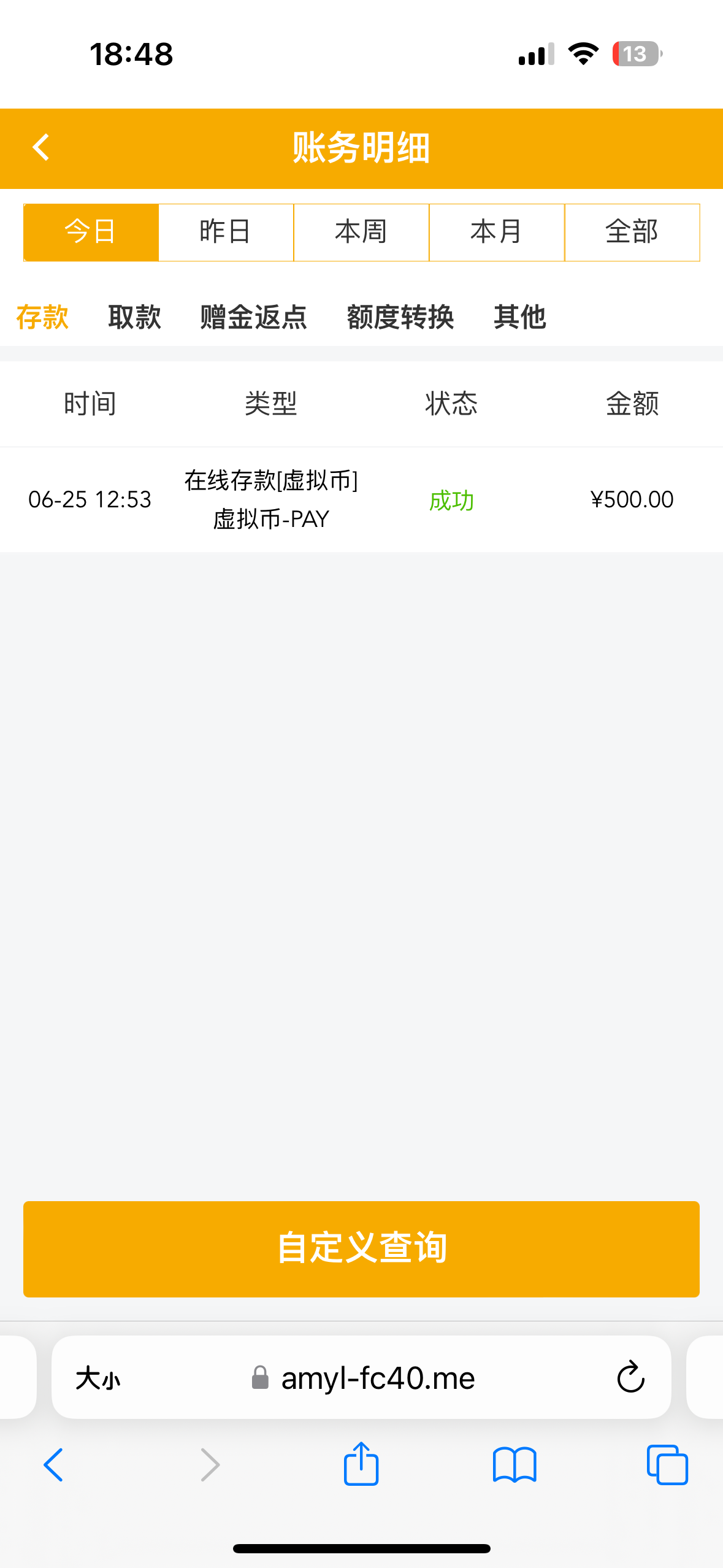The width and height of the screenshot is (723, 1568).
Task: Reload the current page
Action: [x=630, y=1378]
